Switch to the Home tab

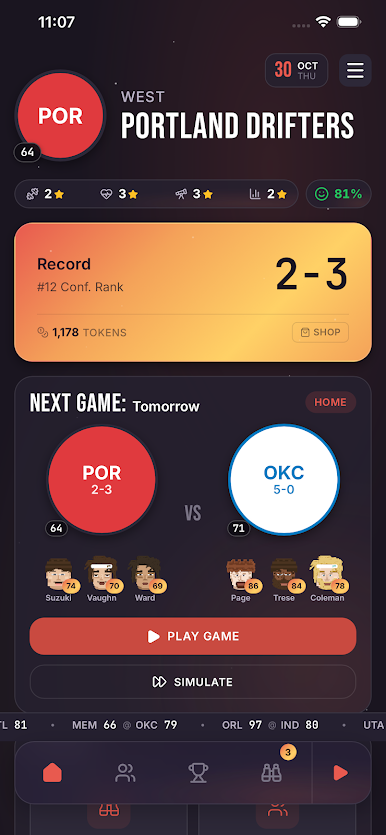coord(52,773)
